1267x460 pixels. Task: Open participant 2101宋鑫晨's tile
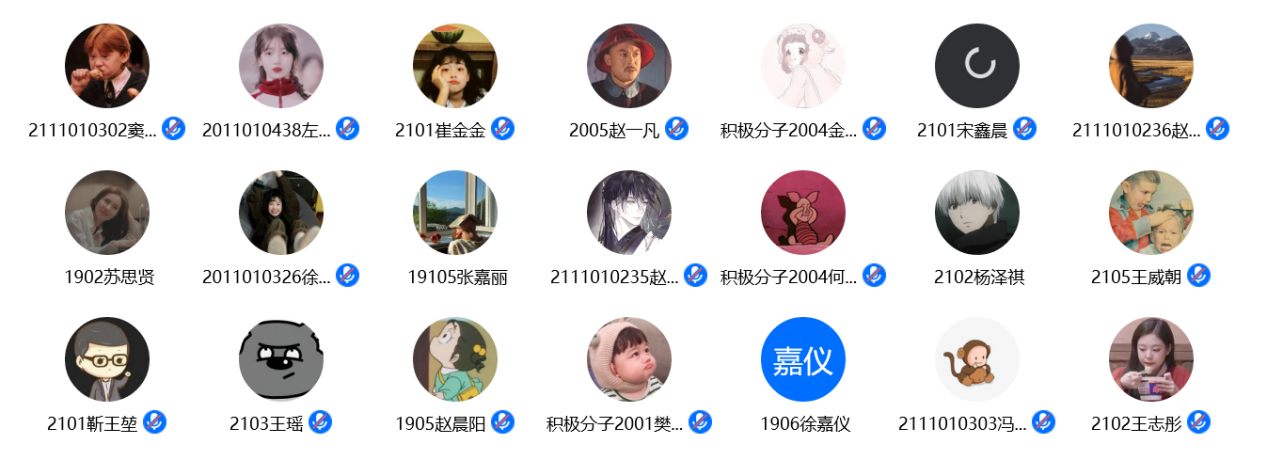coord(976,66)
